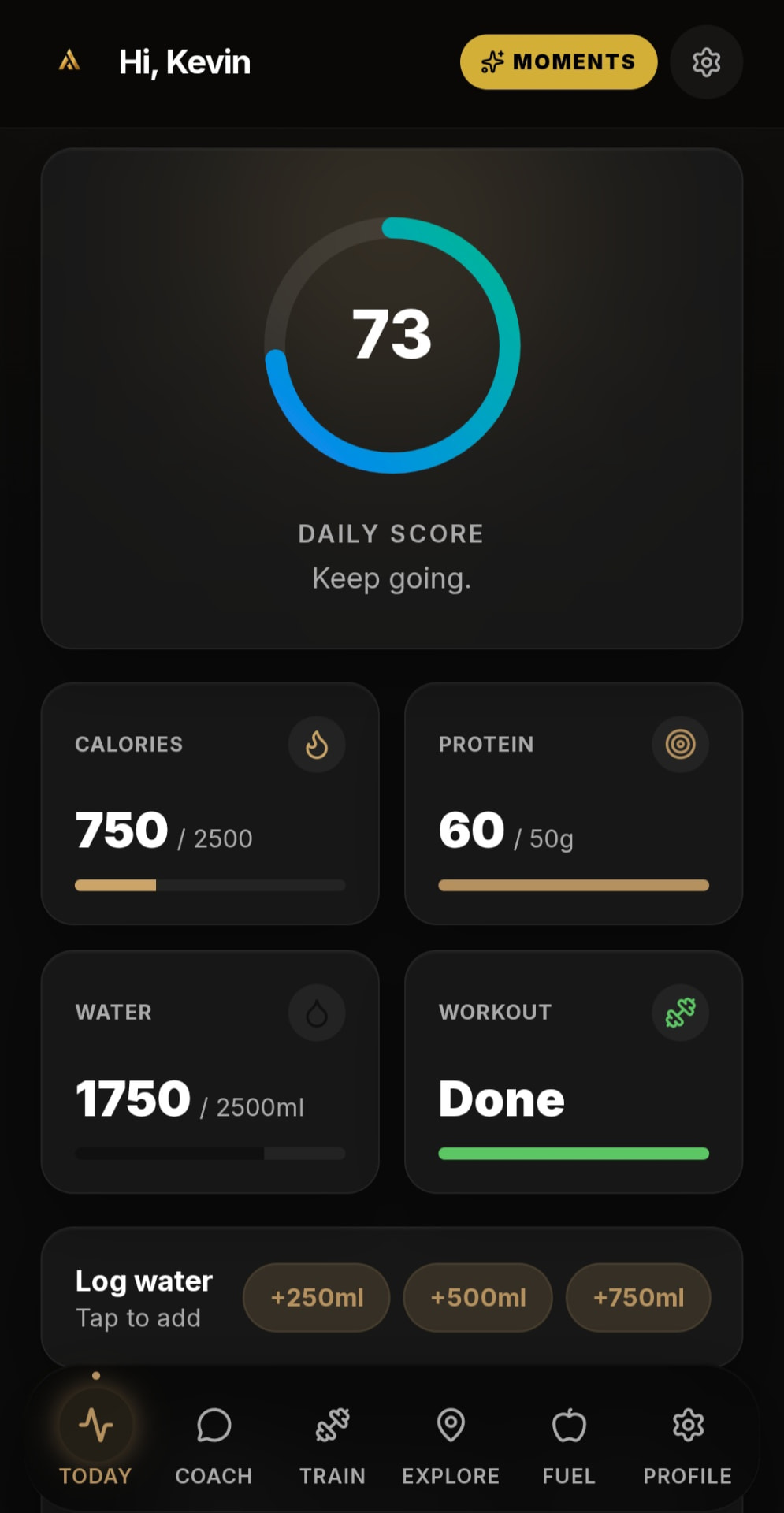
Task: Open the Daily Score card
Action: (392, 399)
